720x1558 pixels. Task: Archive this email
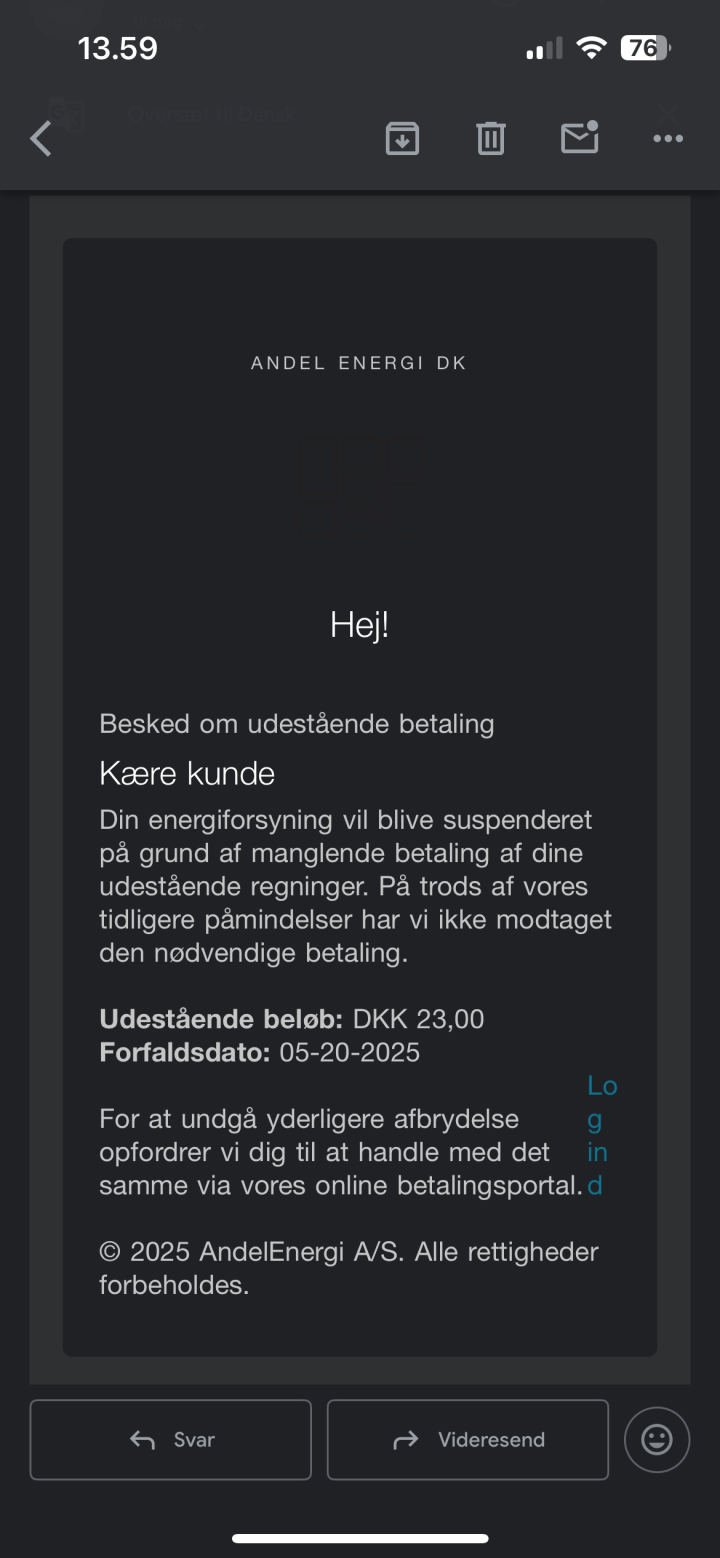pyautogui.click(x=402, y=138)
